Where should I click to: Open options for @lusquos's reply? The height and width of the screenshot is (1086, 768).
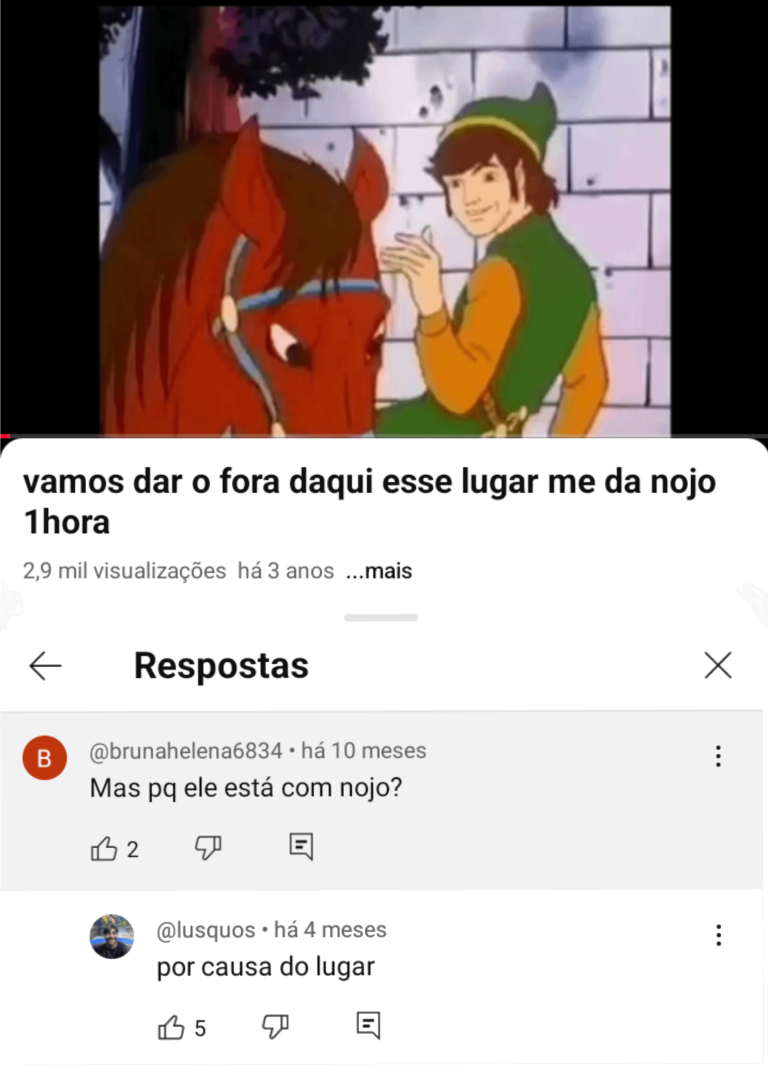click(x=718, y=936)
